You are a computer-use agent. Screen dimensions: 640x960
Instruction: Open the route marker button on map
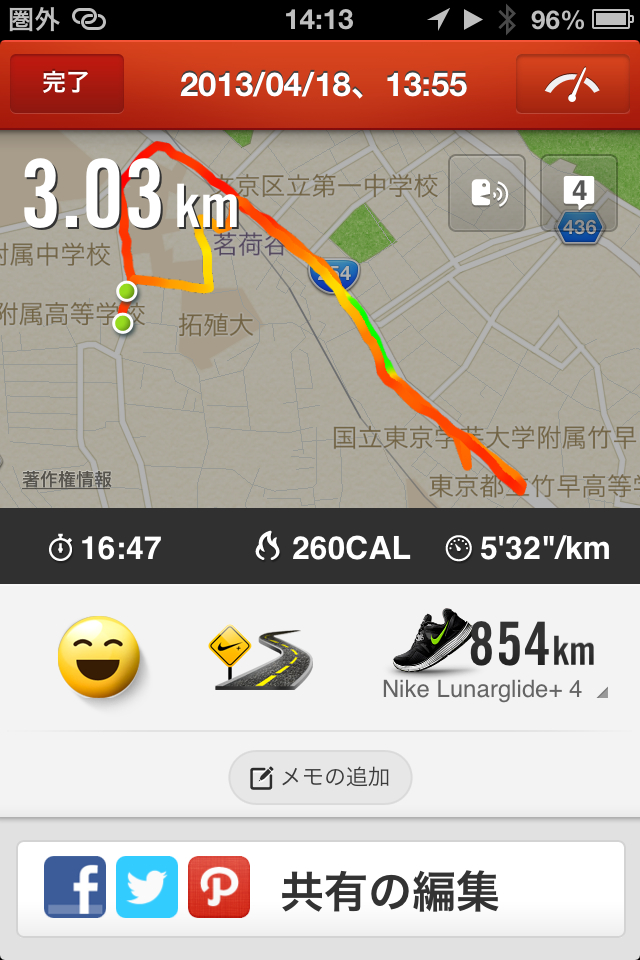pos(579,193)
